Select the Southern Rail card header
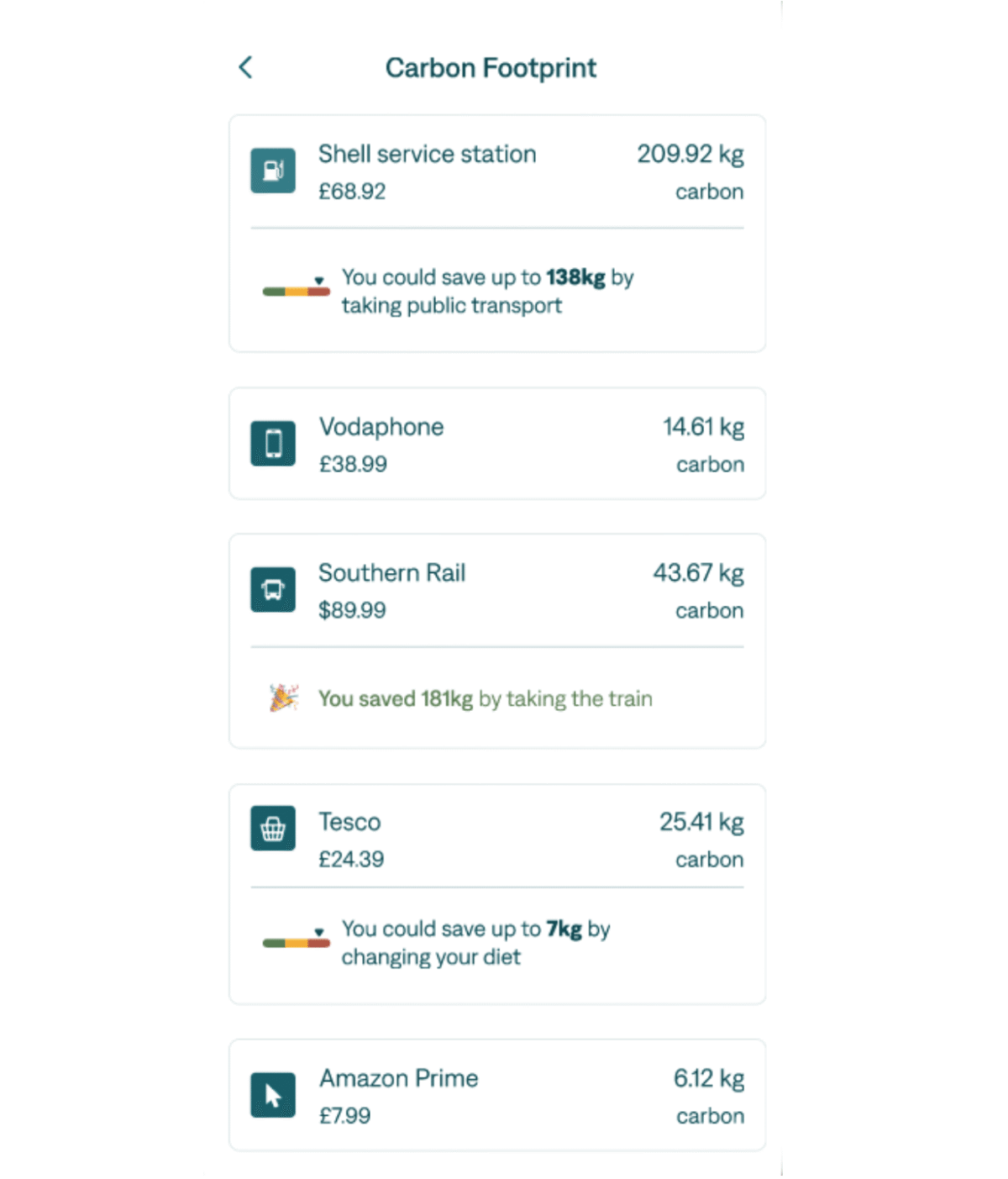Viewport: 1008px width, 1179px height. pyautogui.click(x=497, y=591)
